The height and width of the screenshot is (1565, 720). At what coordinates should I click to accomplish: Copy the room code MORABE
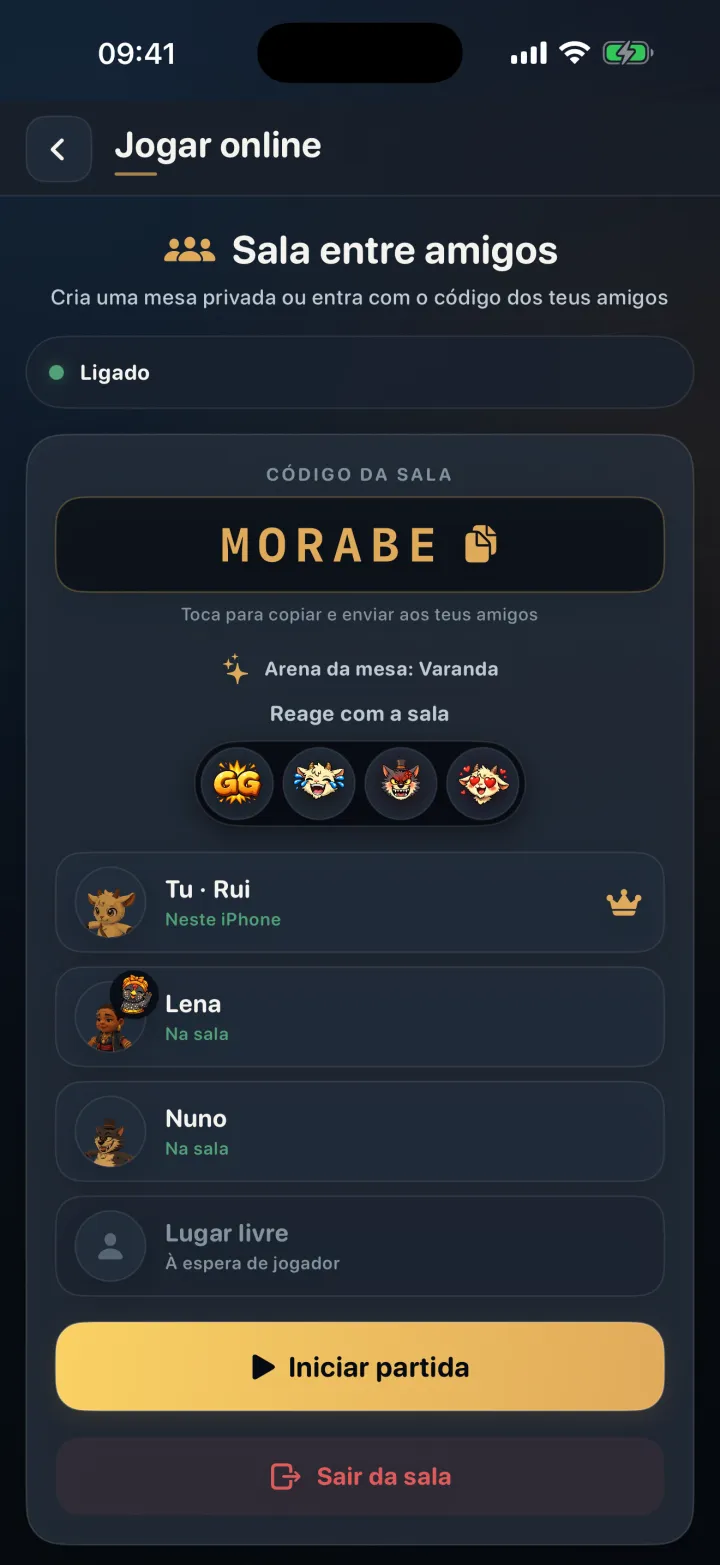click(360, 545)
